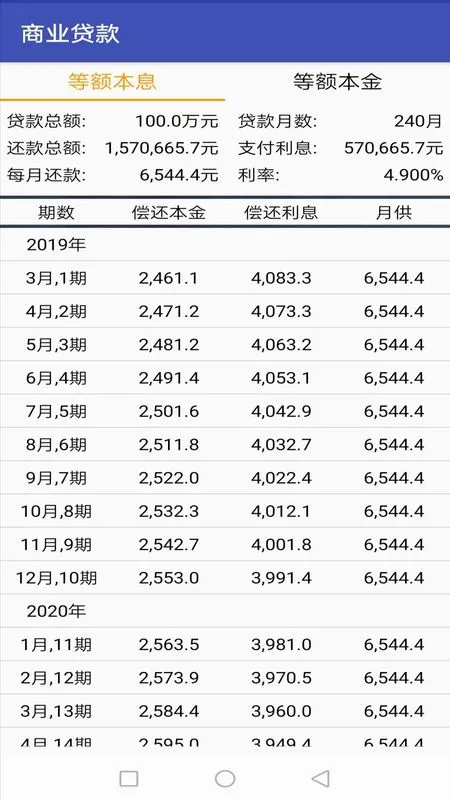Go to the home screen via circle button
This screenshot has height=800, width=450.
pos(225,779)
